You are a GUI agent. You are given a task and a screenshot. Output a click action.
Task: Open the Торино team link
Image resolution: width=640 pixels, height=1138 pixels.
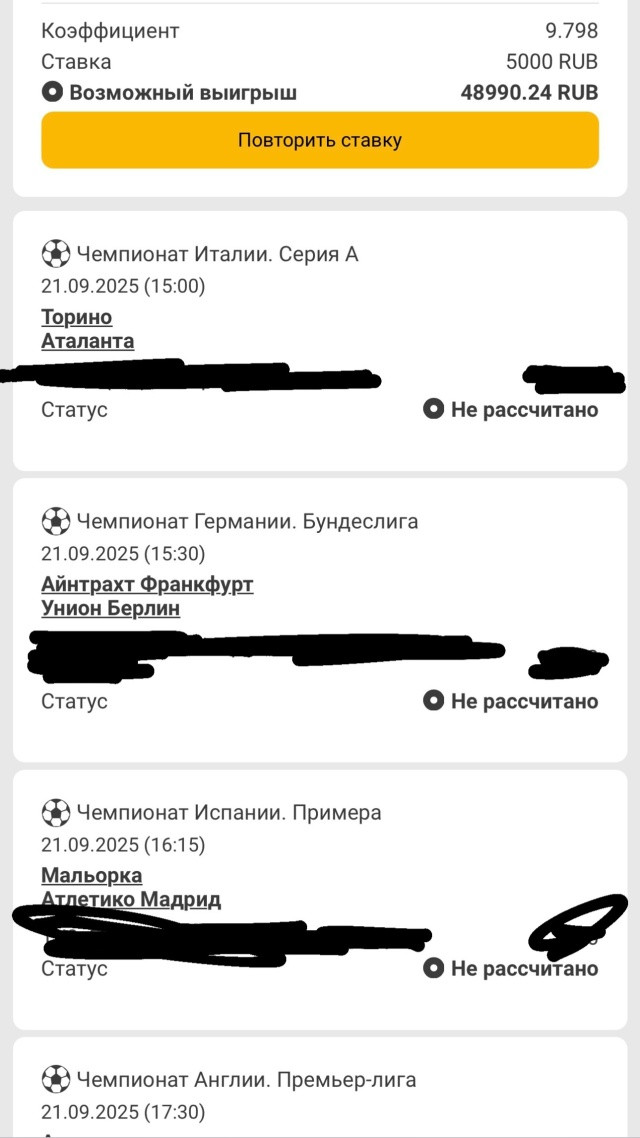click(77, 317)
